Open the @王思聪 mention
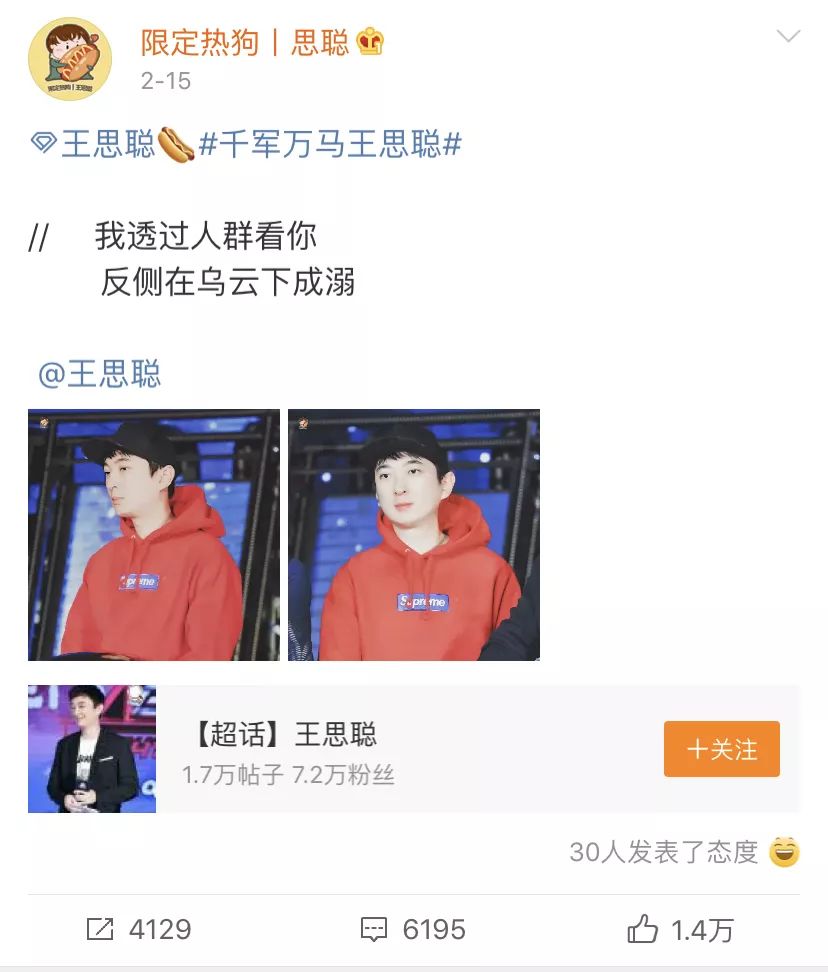Image resolution: width=828 pixels, height=972 pixels. click(x=99, y=374)
